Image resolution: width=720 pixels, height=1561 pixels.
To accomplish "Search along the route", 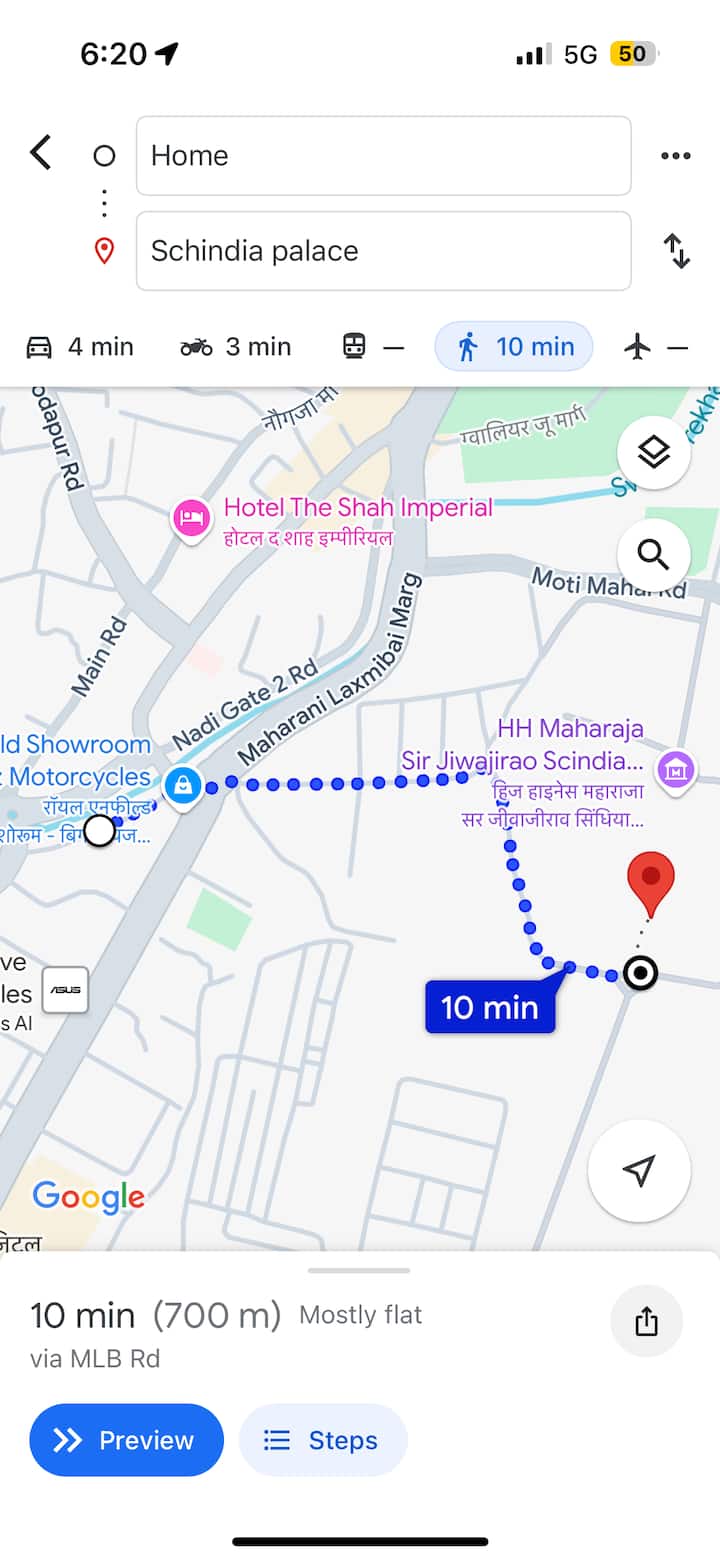I will 653,553.
